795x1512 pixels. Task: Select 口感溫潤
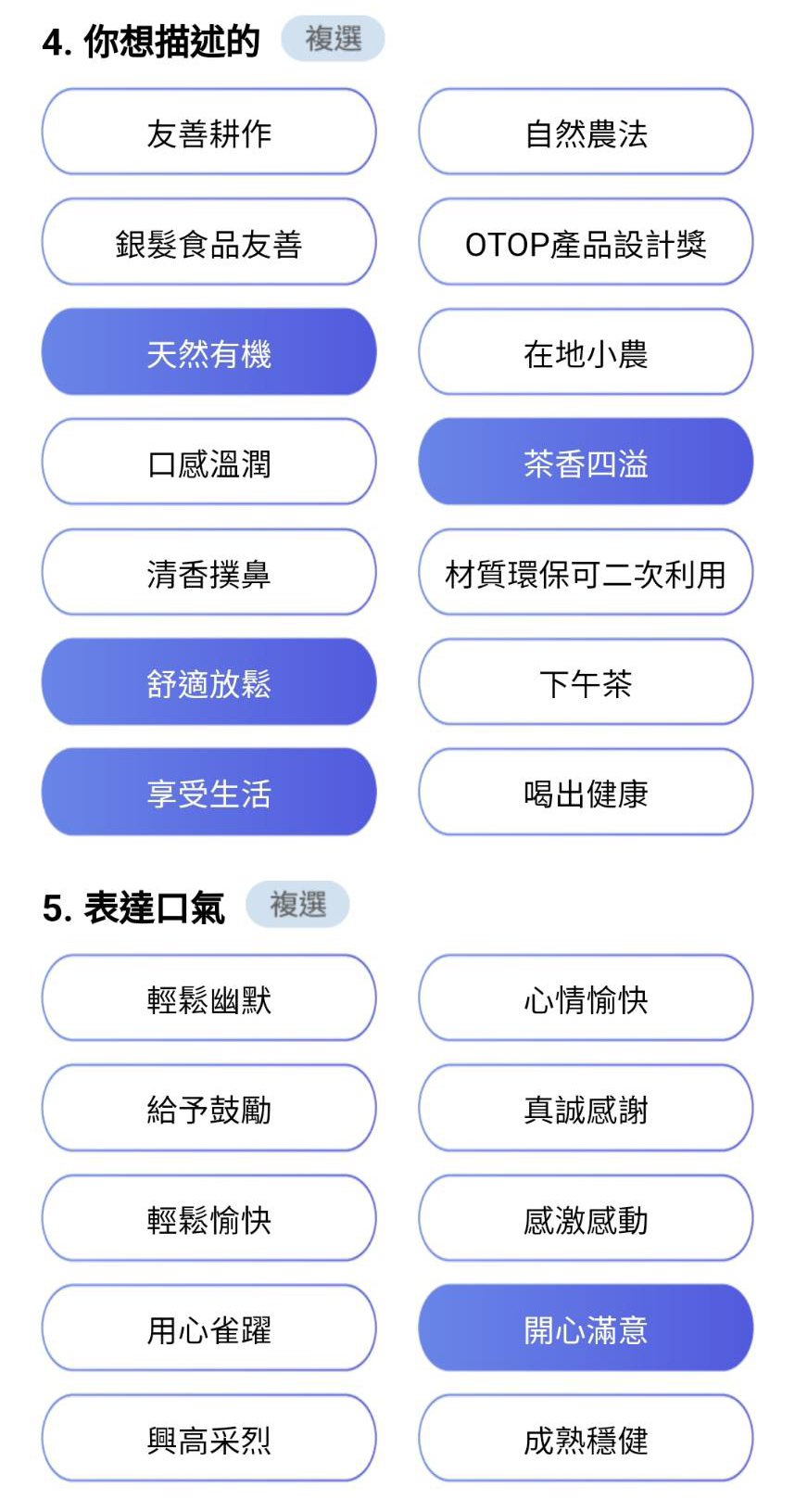(208, 462)
